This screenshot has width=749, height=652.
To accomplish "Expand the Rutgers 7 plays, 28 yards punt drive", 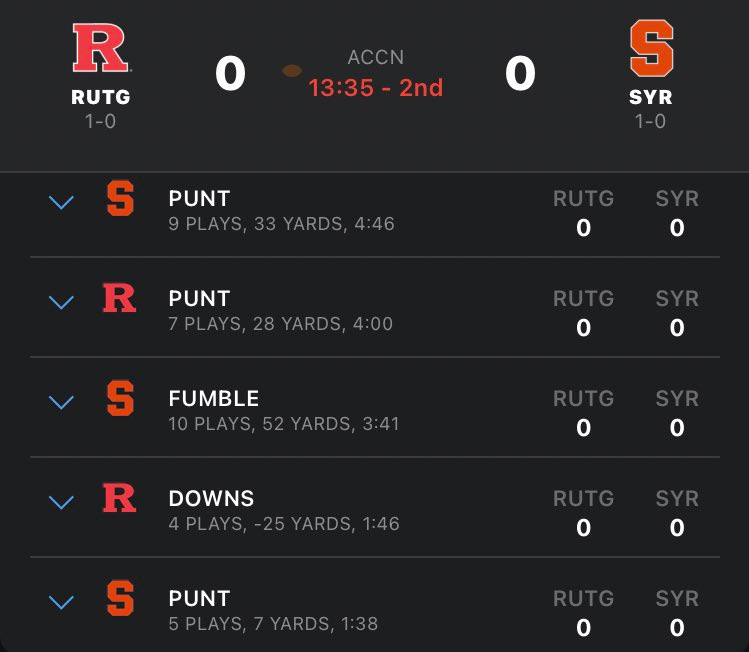I will coord(62,302).
